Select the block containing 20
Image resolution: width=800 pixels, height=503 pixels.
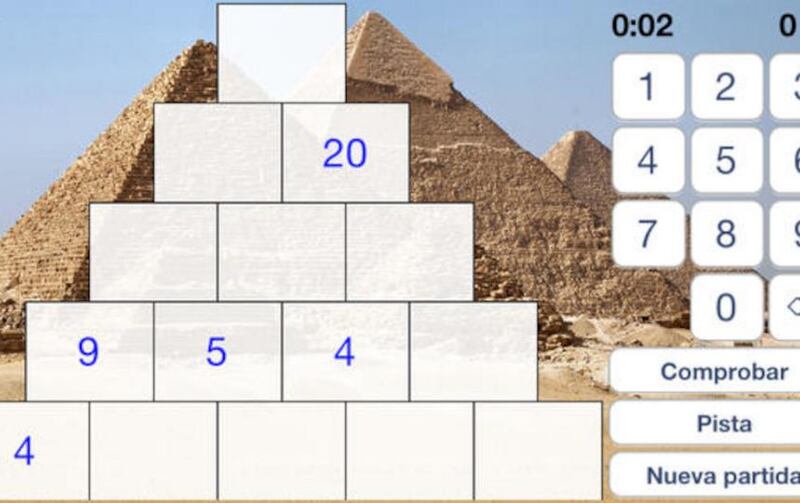point(345,152)
